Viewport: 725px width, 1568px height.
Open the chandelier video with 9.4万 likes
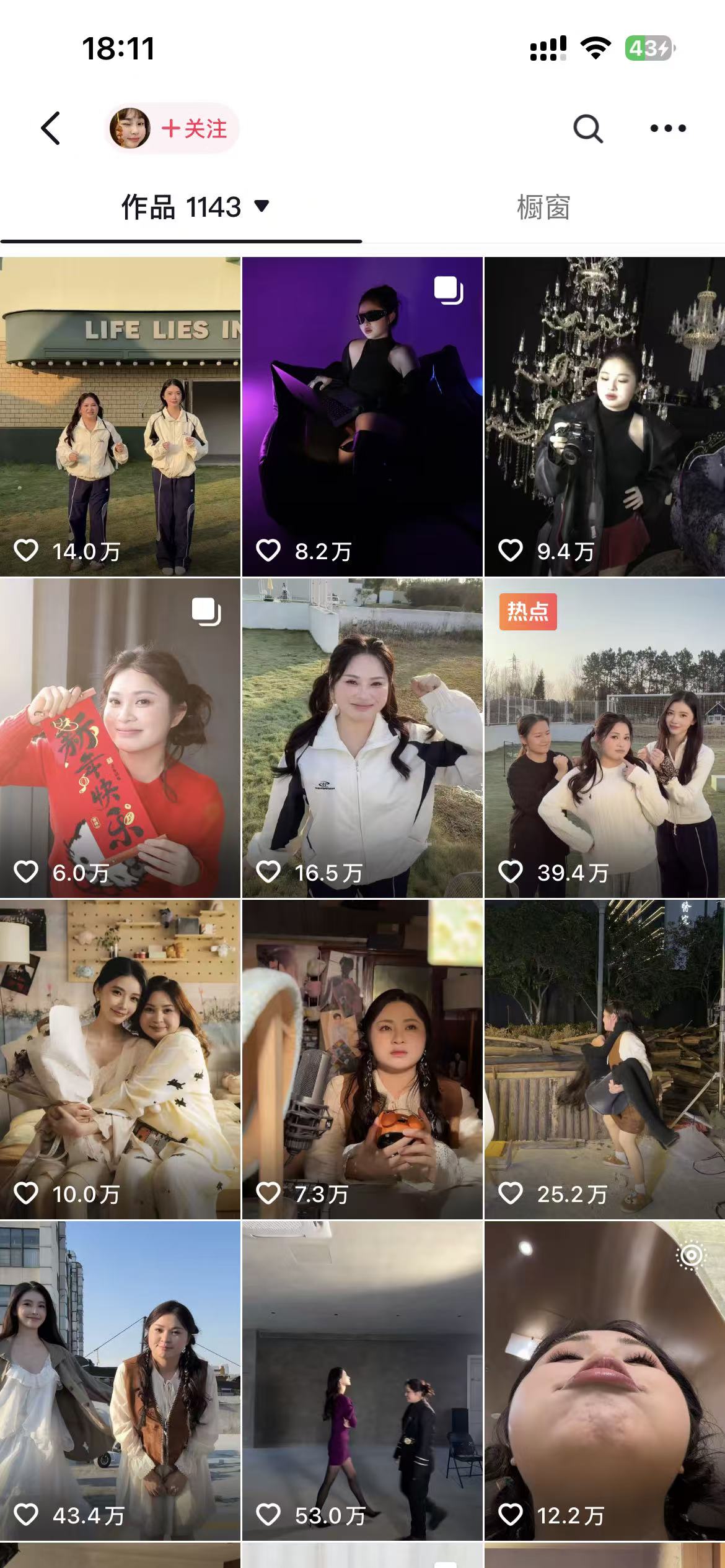pyautogui.click(x=604, y=416)
